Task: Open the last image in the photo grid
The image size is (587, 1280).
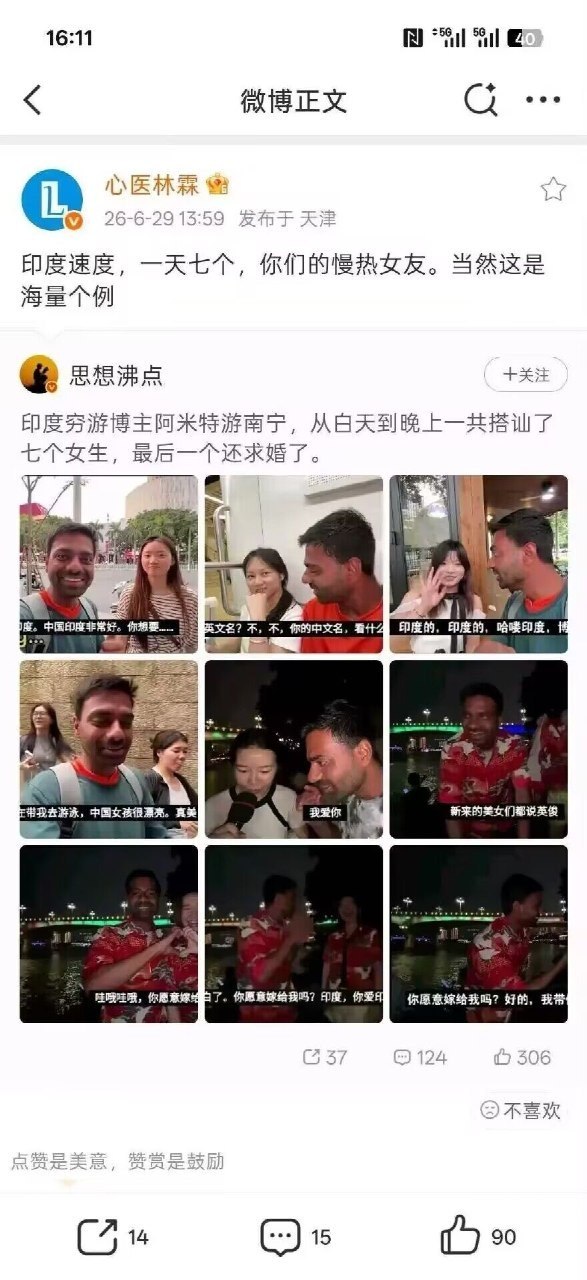Action: pos(478,934)
